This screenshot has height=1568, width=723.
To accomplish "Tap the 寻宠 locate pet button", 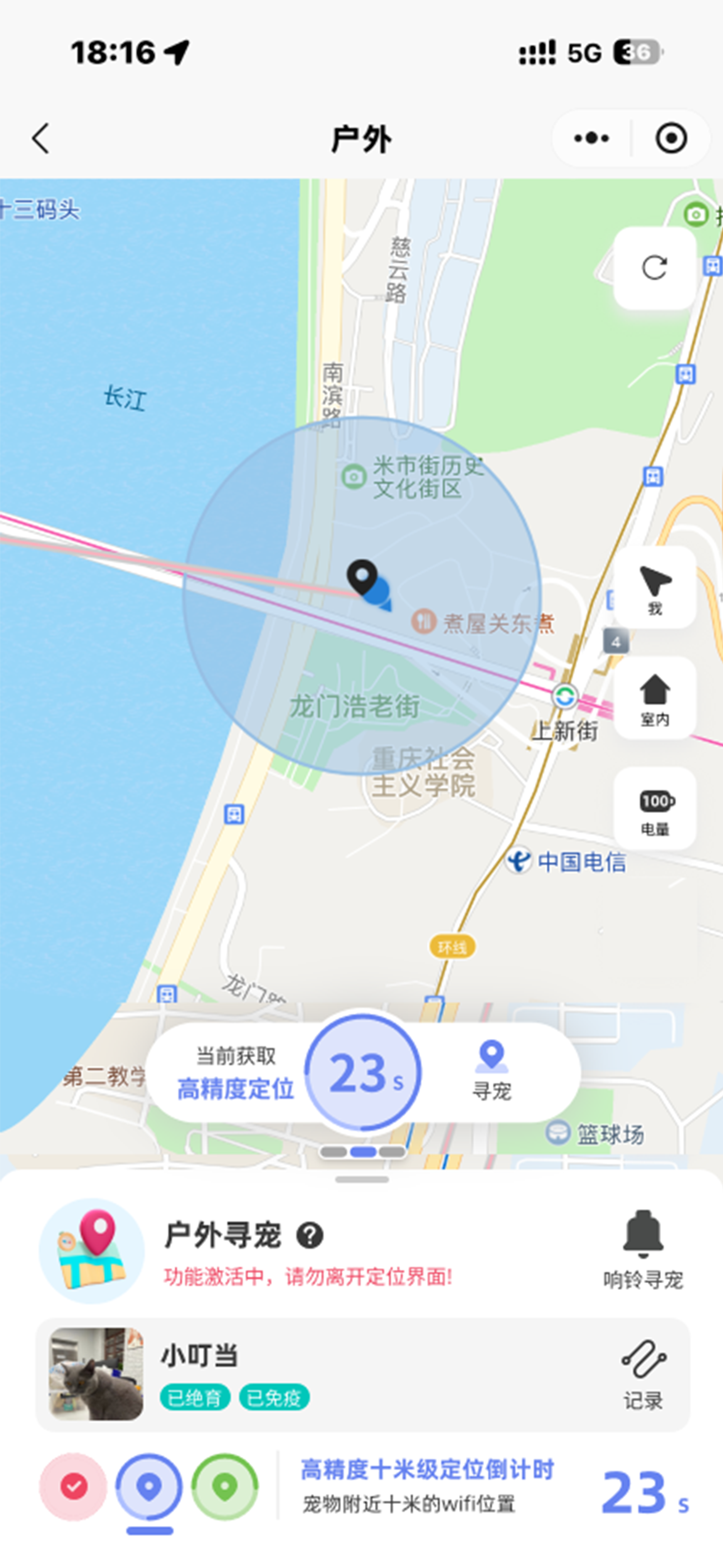I will point(492,1071).
